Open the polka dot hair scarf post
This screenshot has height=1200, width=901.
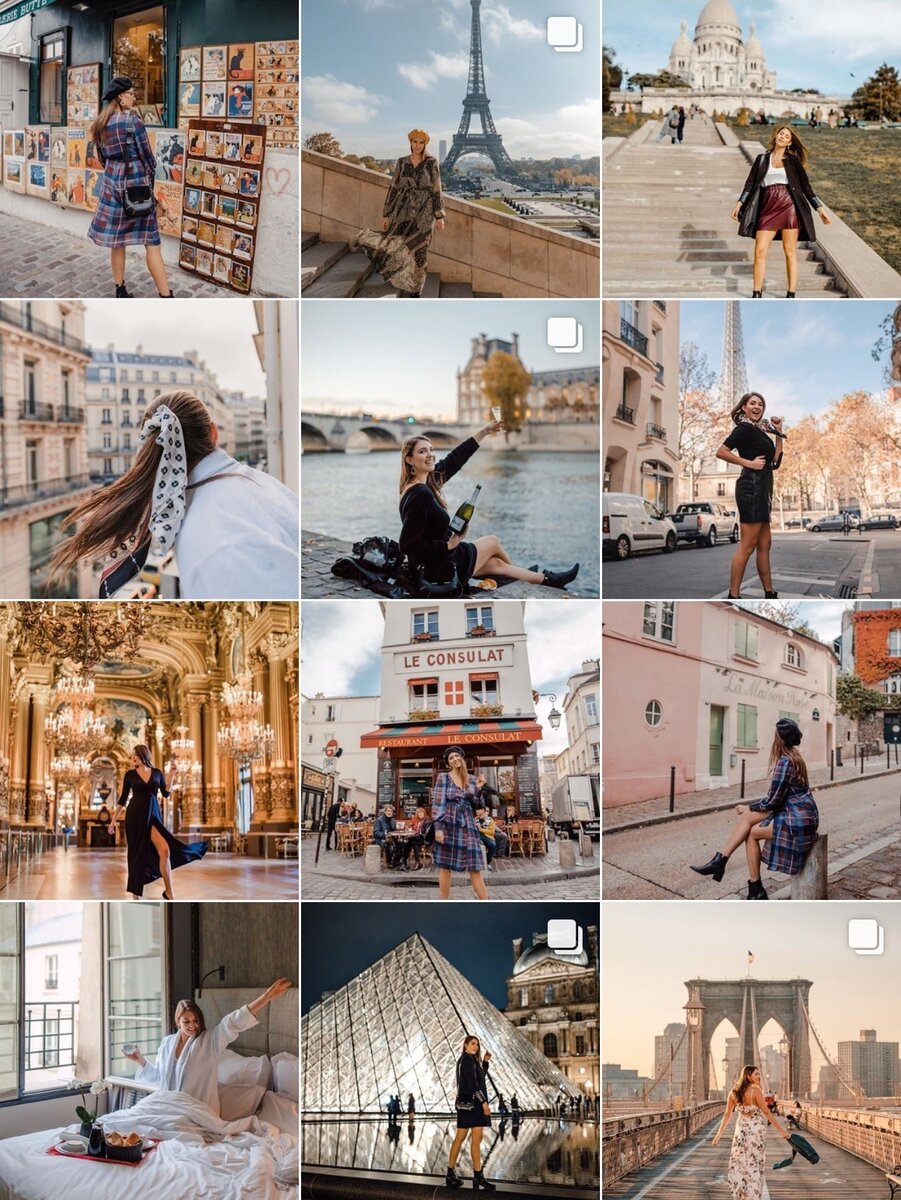point(149,449)
